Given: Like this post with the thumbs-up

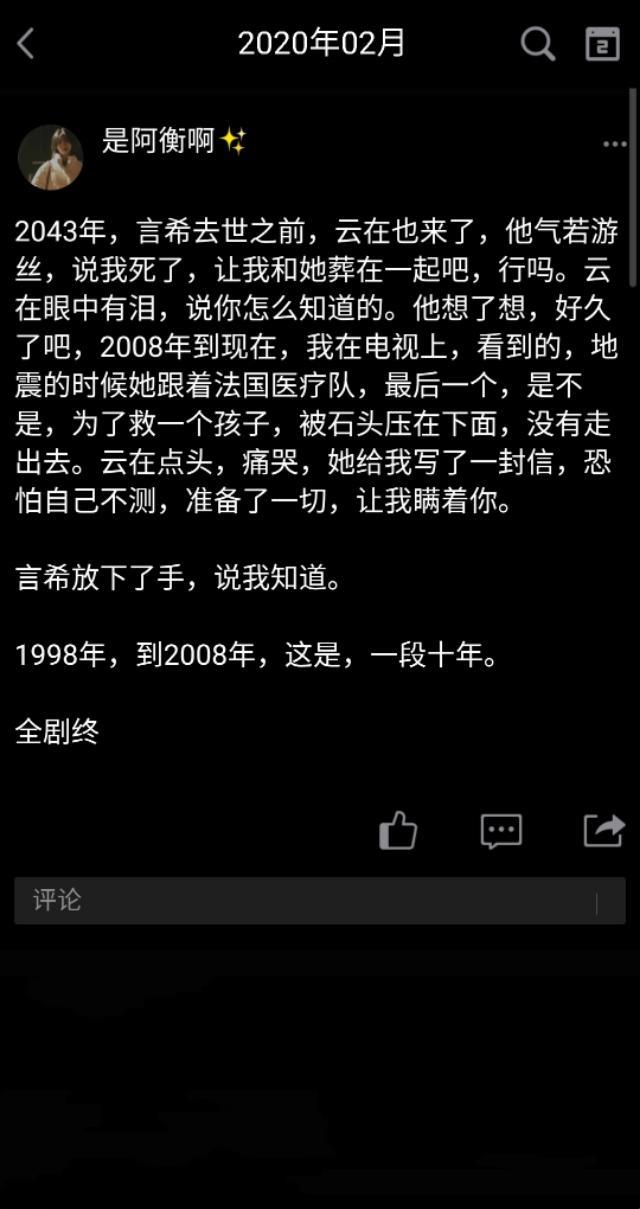Looking at the screenshot, I should pos(398,831).
